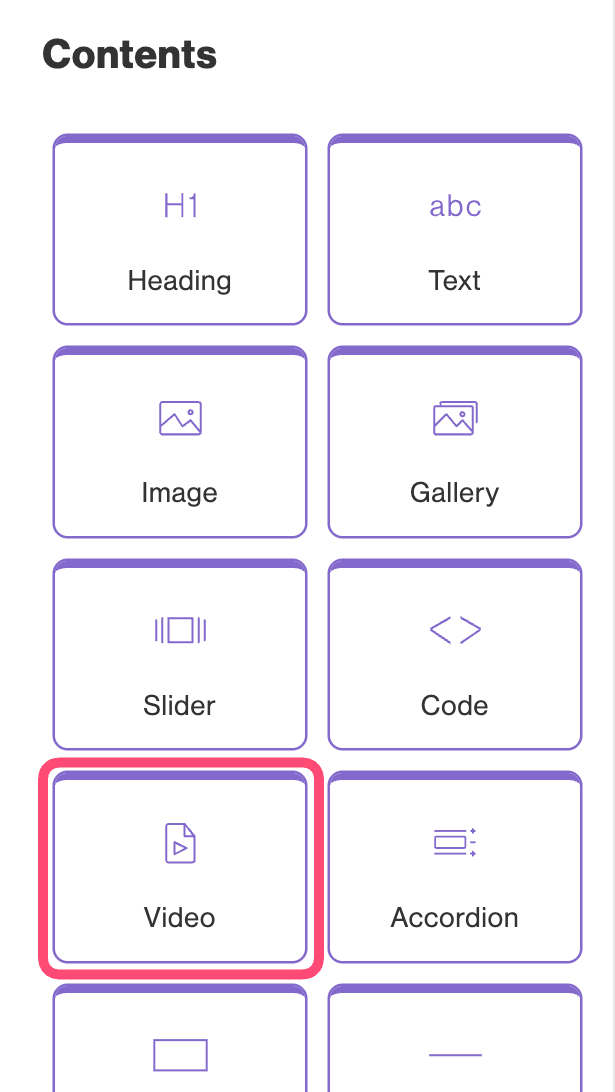Add an Accordion block
Viewport: 615px width, 1092px height.
coord(455,869)
